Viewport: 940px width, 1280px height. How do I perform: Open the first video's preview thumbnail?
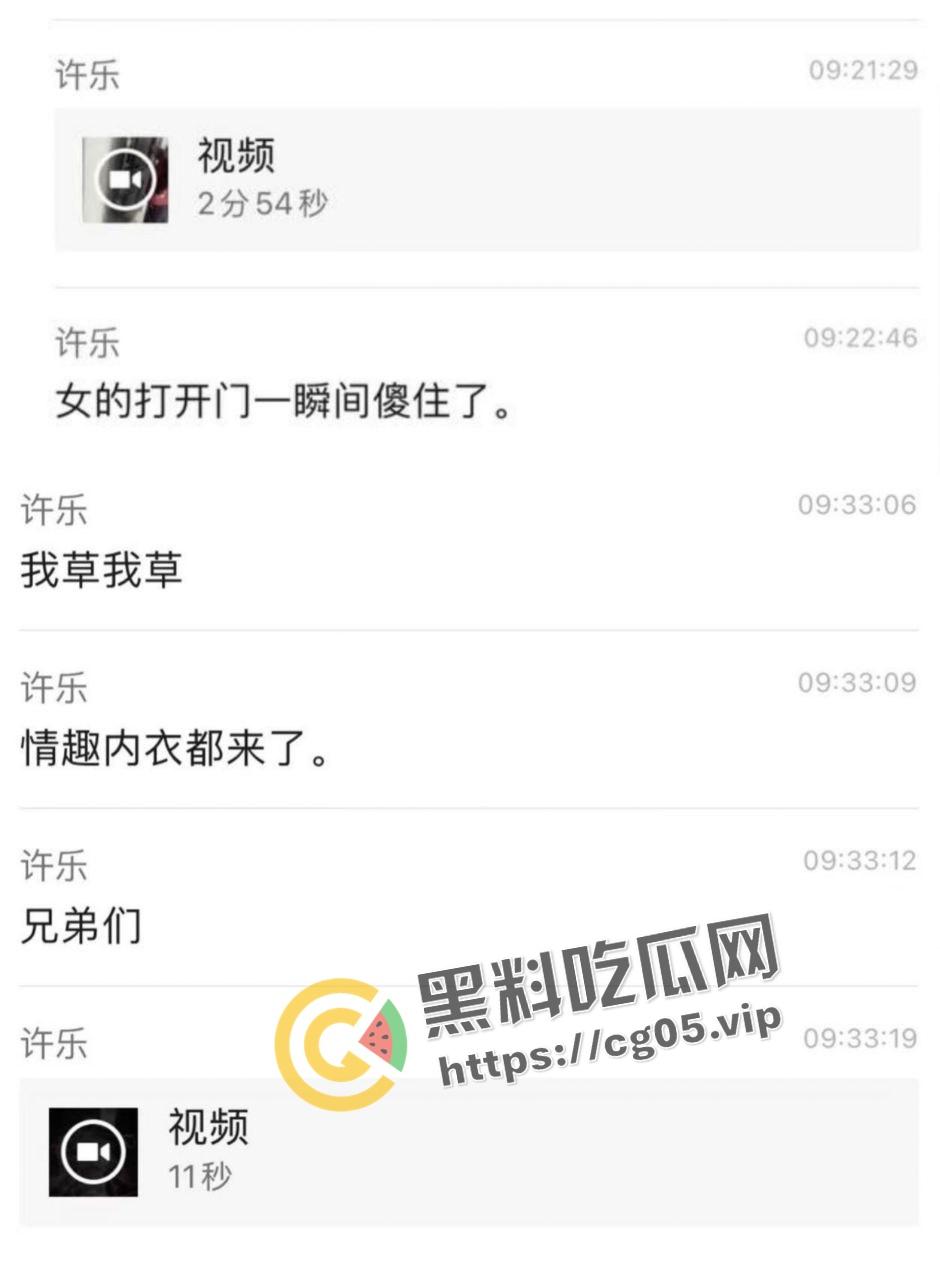[125, 178]
